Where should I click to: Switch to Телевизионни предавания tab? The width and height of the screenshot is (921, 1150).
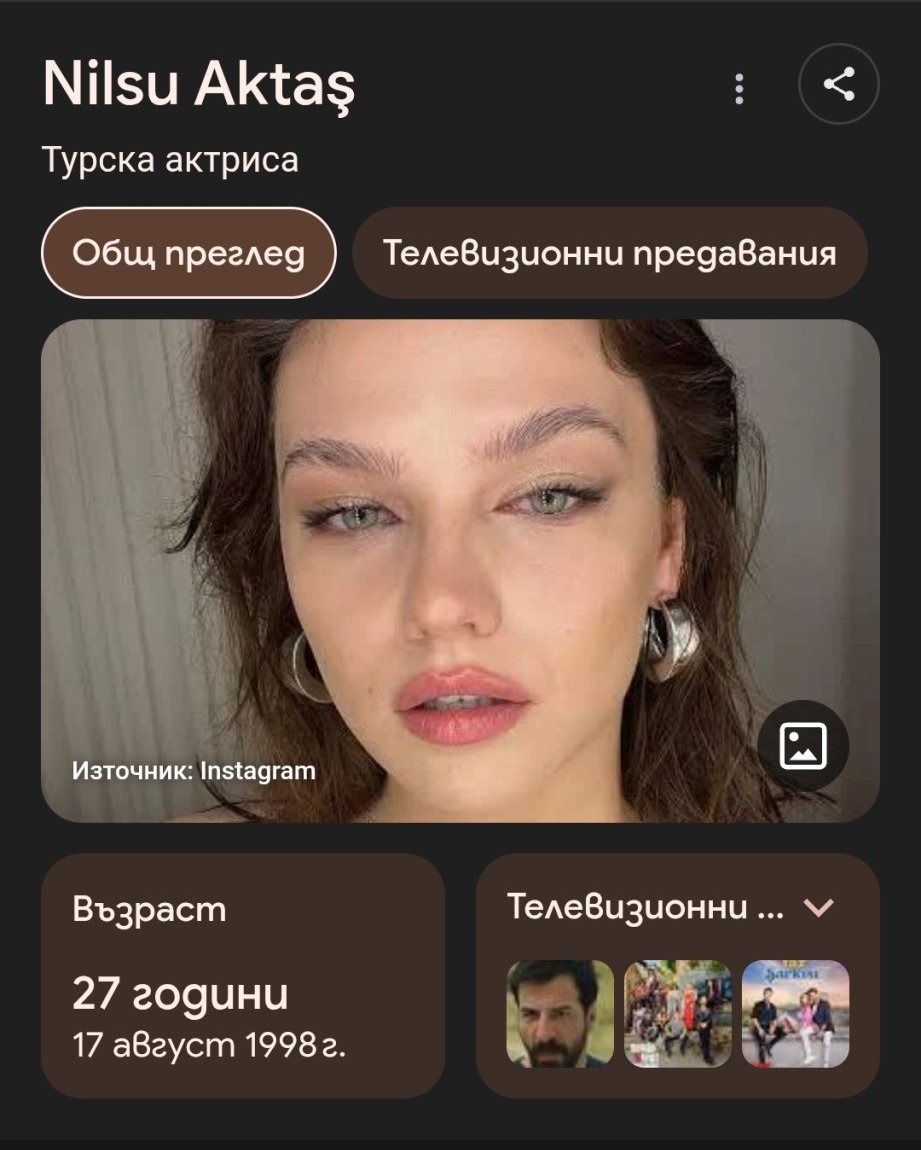[609, 253]
